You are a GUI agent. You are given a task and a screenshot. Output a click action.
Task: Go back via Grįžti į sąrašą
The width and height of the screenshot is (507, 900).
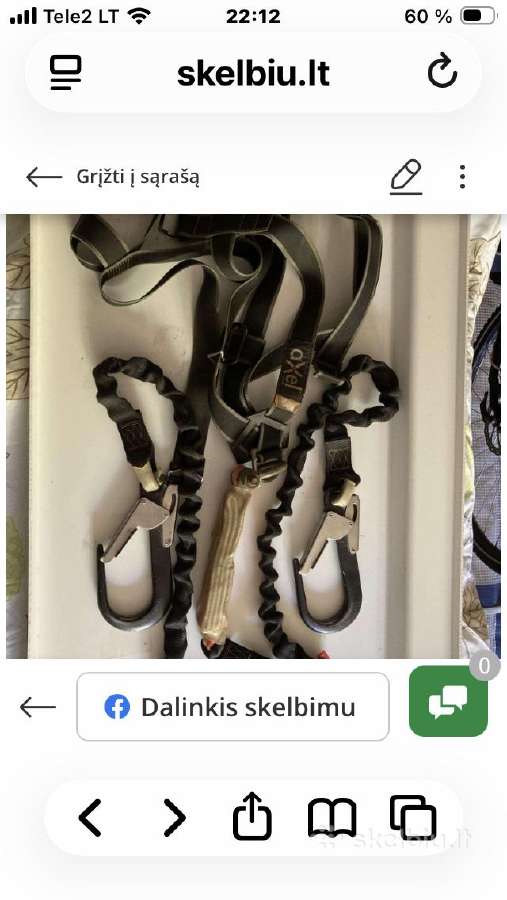pyautogui.click(x=113, y=177)
